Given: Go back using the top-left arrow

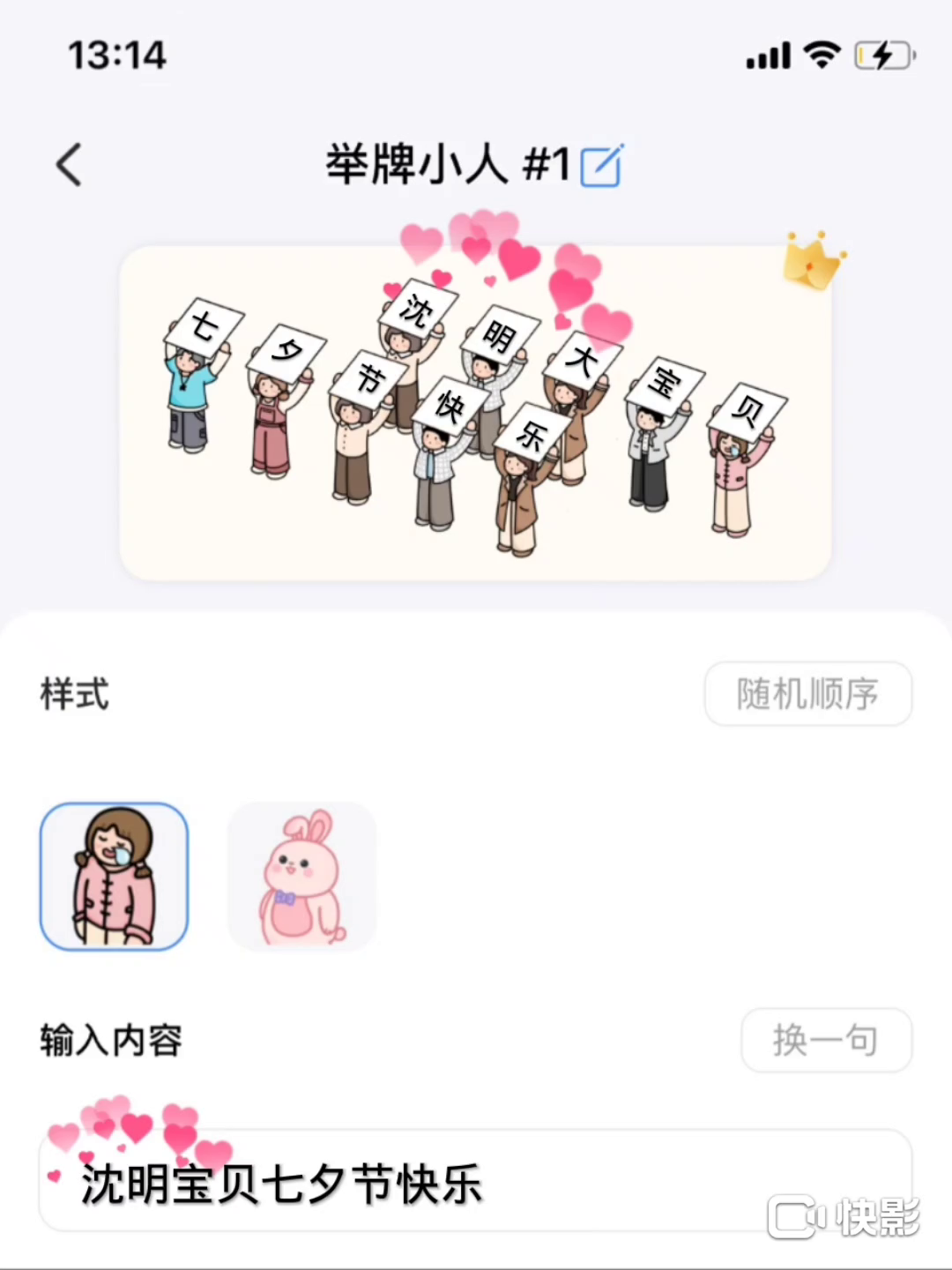Looking at the screenshot, I should (x=69, y=165).
